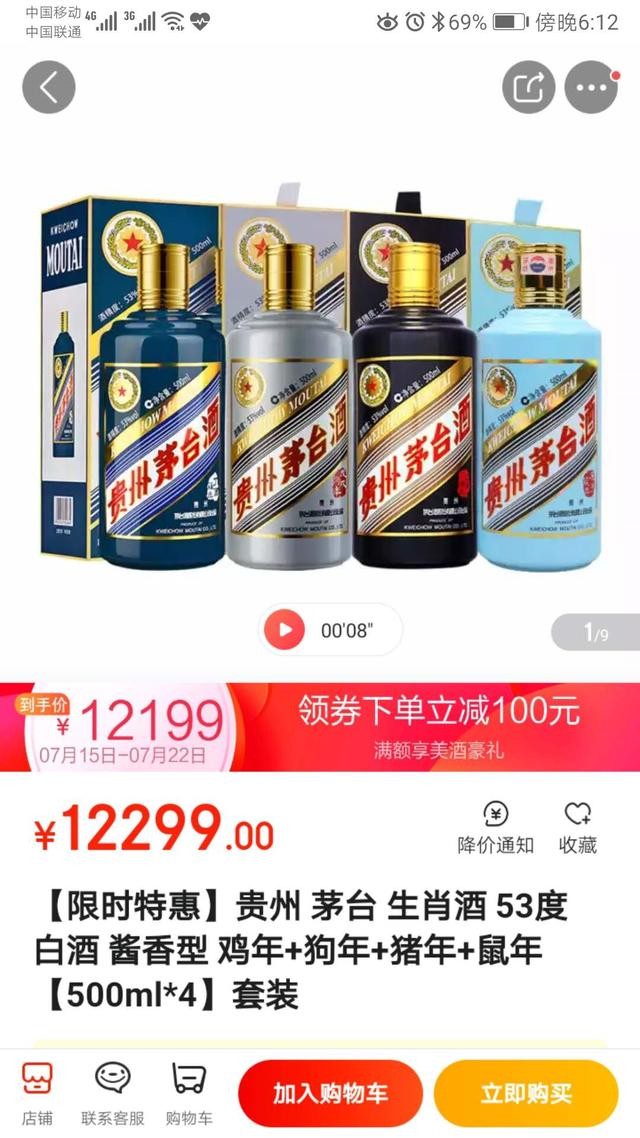Share this Moutai product
640x1138 pixels.
tap(528, 87)
